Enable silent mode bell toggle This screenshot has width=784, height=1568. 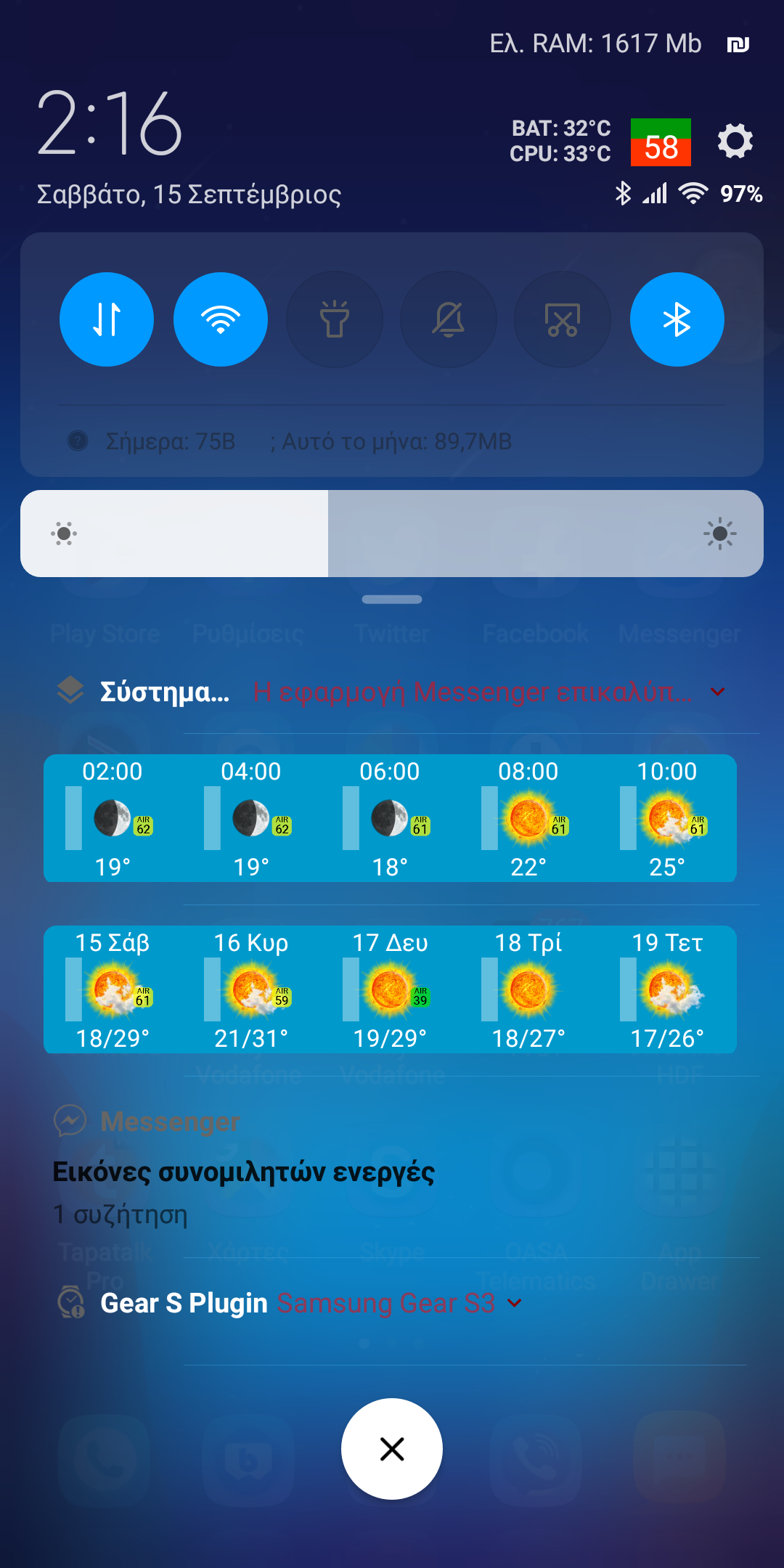[449, 319]
